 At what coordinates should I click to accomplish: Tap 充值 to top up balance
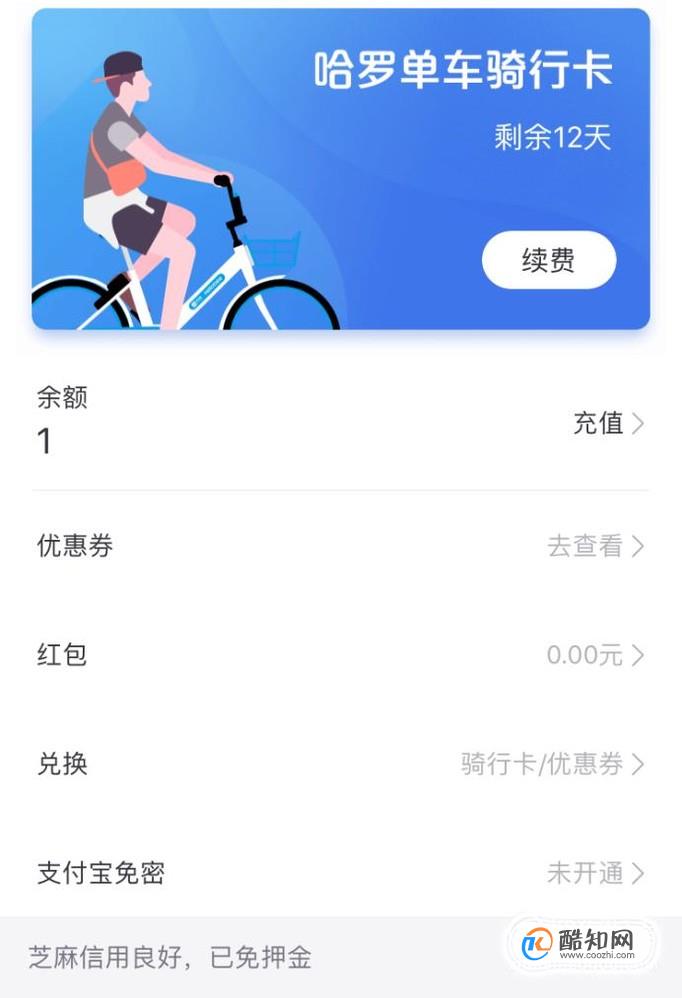pos(608,423)
